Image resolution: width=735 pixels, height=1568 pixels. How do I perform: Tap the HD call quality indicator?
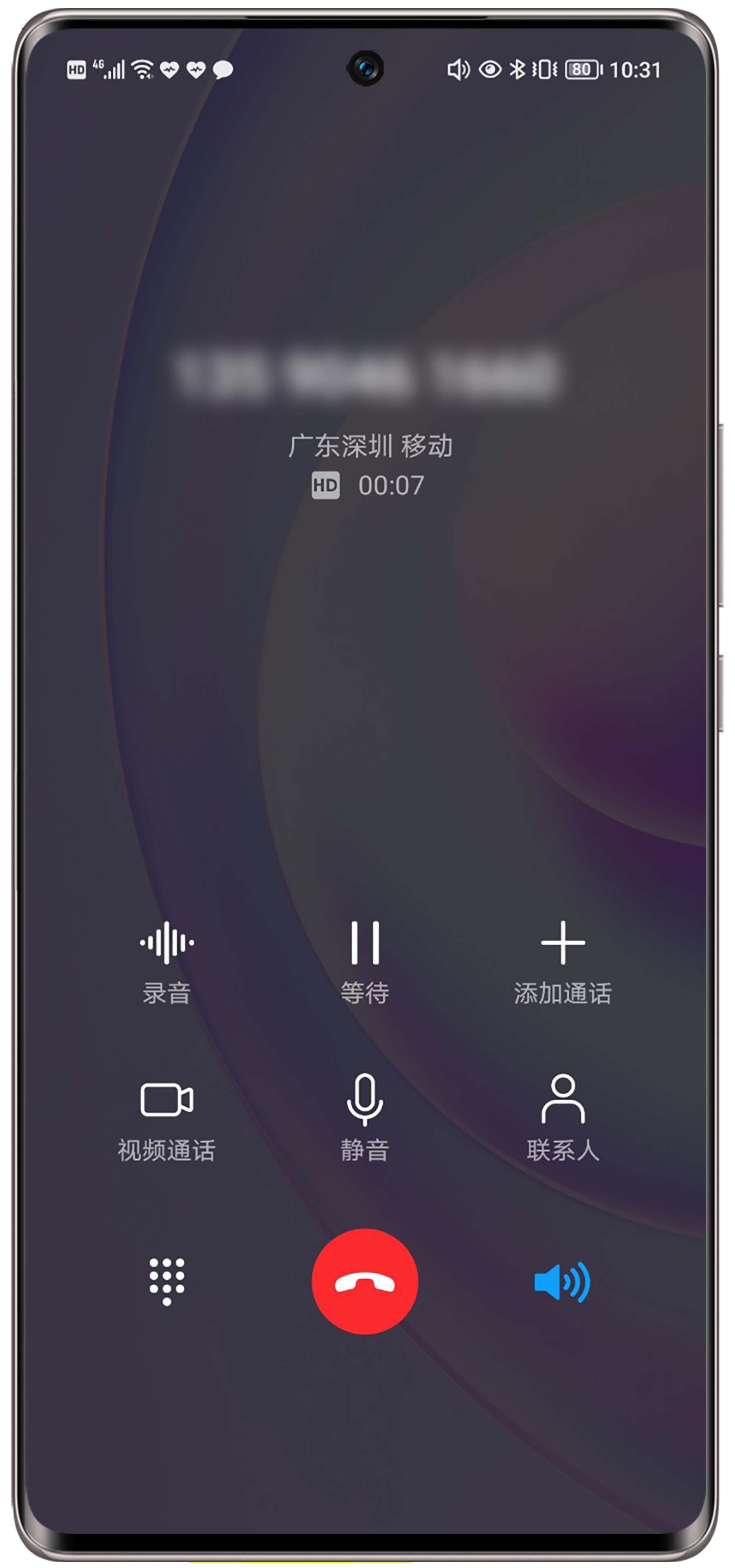point(327,486)
